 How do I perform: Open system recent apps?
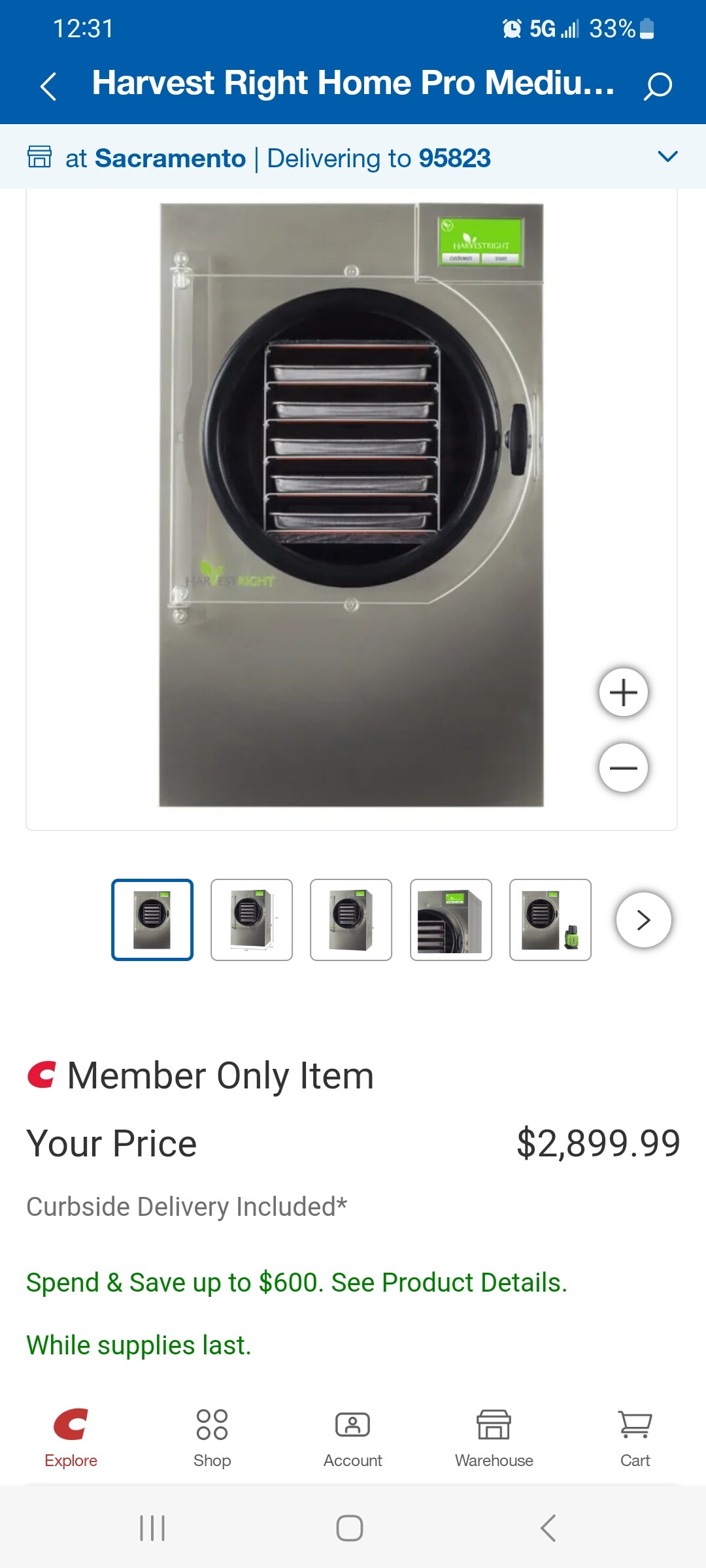point(152,1528)
